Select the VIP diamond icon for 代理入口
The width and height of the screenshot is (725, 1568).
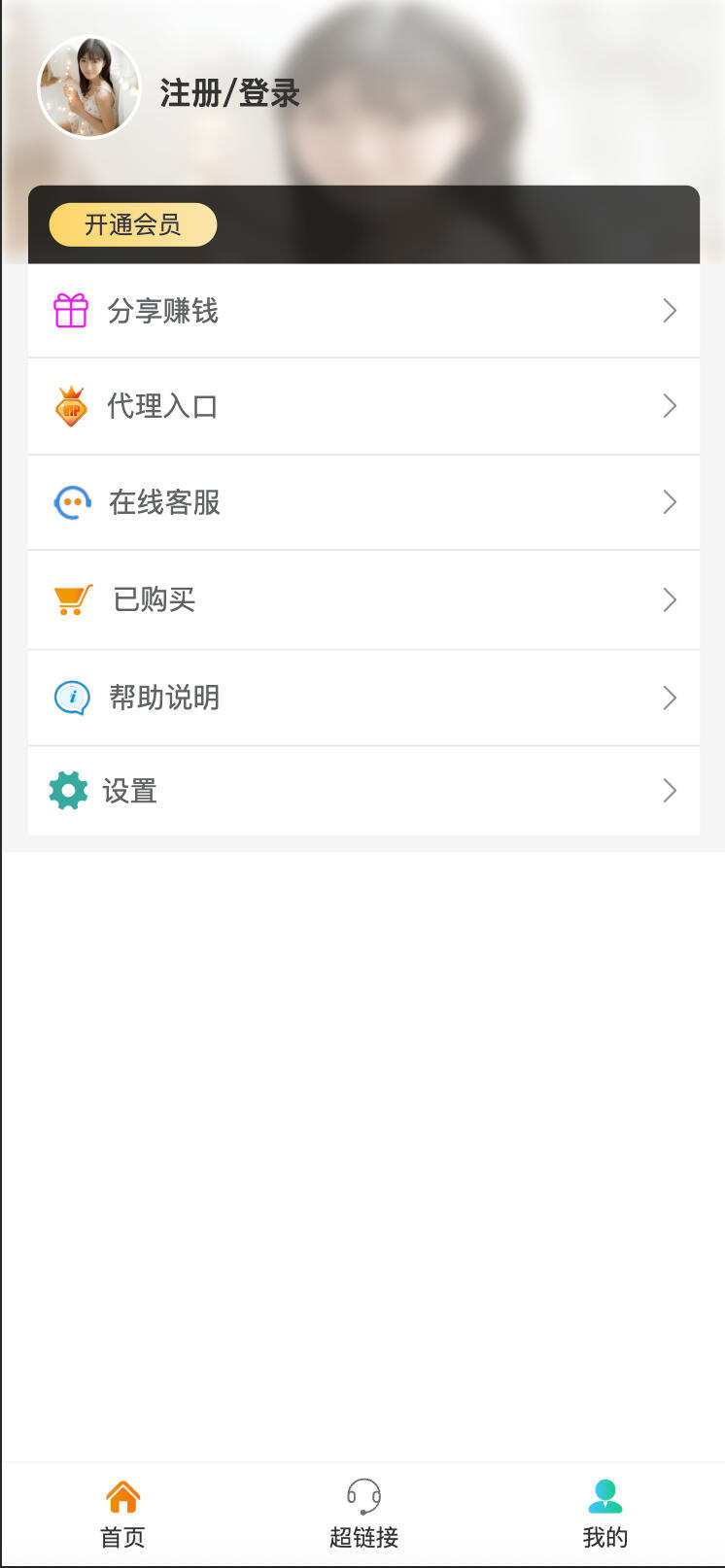click(70, 406)
